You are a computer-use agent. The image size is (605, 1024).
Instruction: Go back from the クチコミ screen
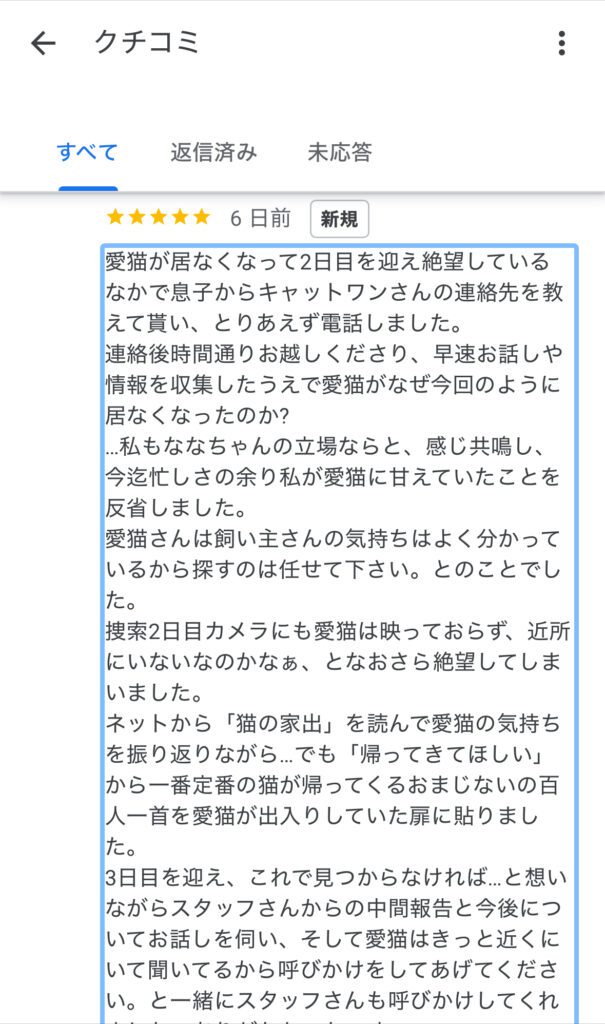tap(43, 43)
